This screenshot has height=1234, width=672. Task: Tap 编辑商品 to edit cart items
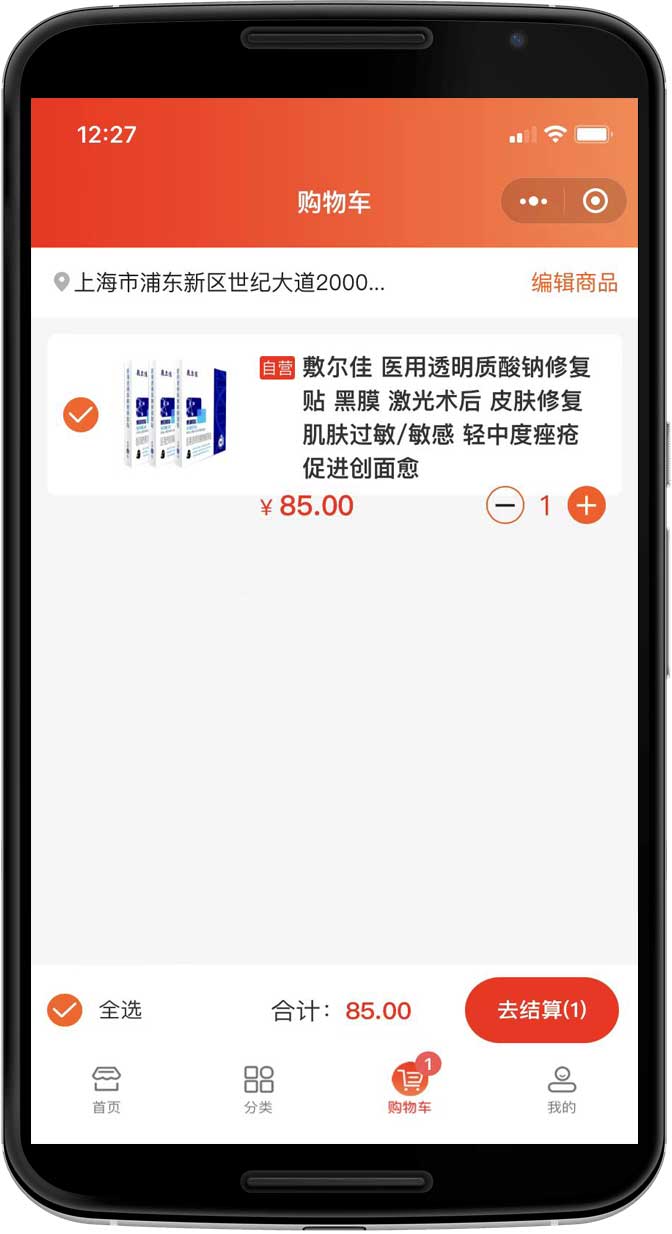(574, 282)
